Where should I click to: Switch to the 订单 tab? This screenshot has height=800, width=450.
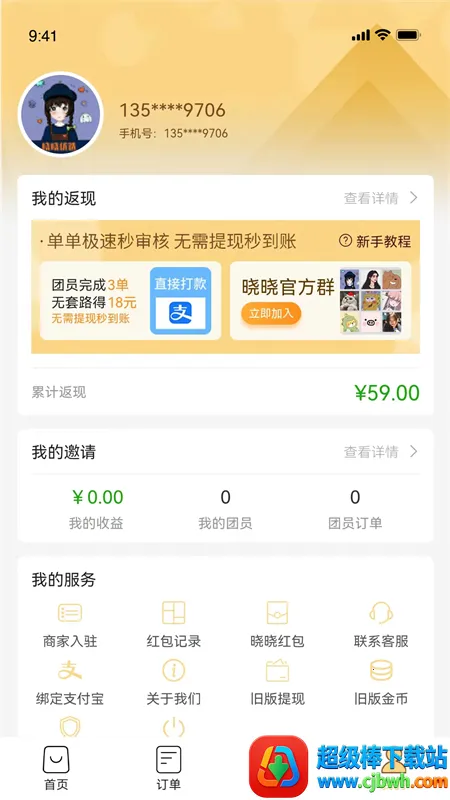pos(168,768)
